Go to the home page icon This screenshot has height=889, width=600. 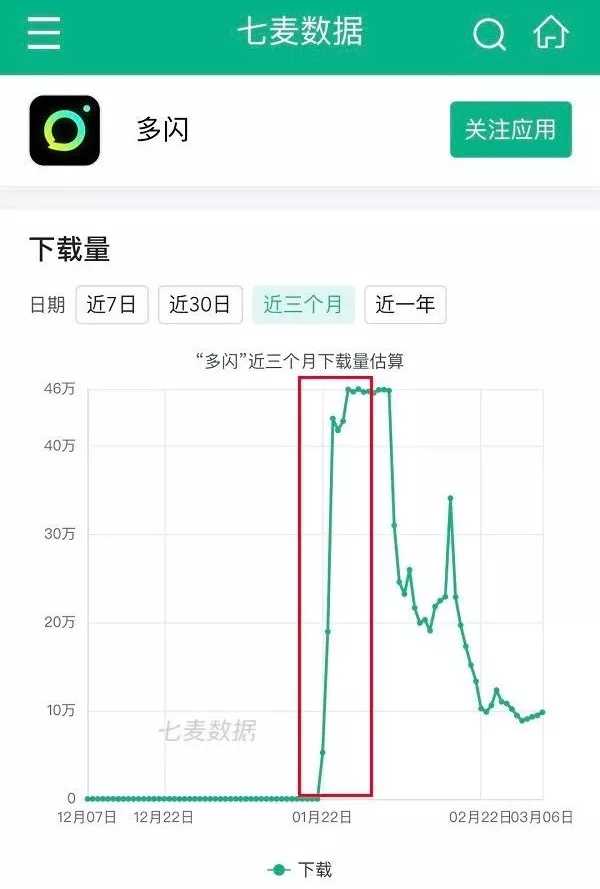point(551,34)
